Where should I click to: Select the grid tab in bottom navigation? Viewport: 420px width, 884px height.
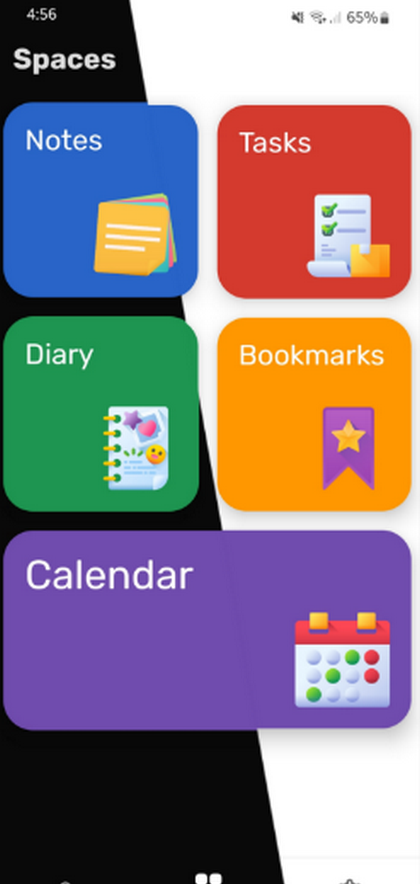click(x=209, y=878)
